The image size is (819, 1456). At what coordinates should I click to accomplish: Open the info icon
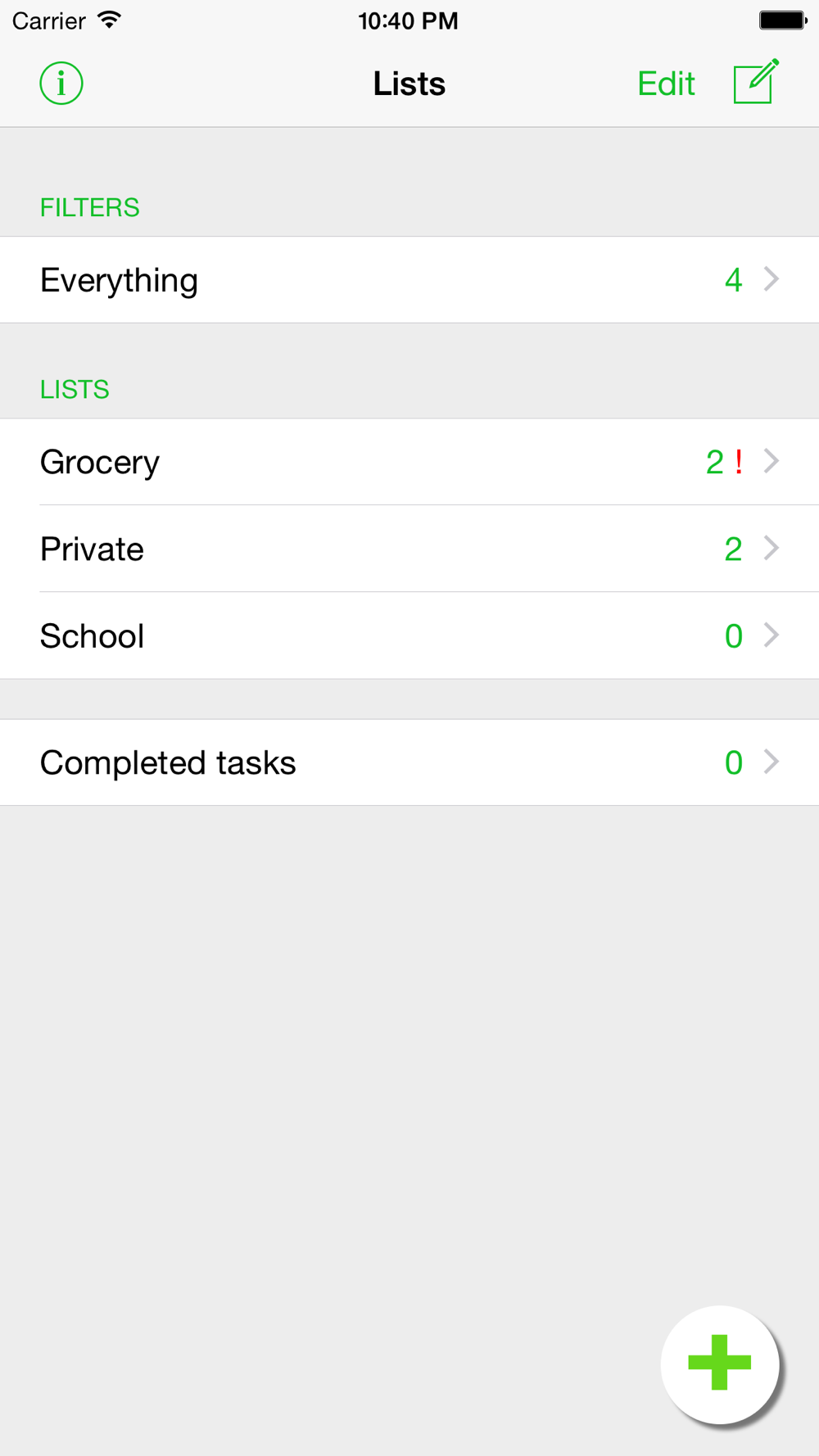pyautogui.click(x=61, y=84)
